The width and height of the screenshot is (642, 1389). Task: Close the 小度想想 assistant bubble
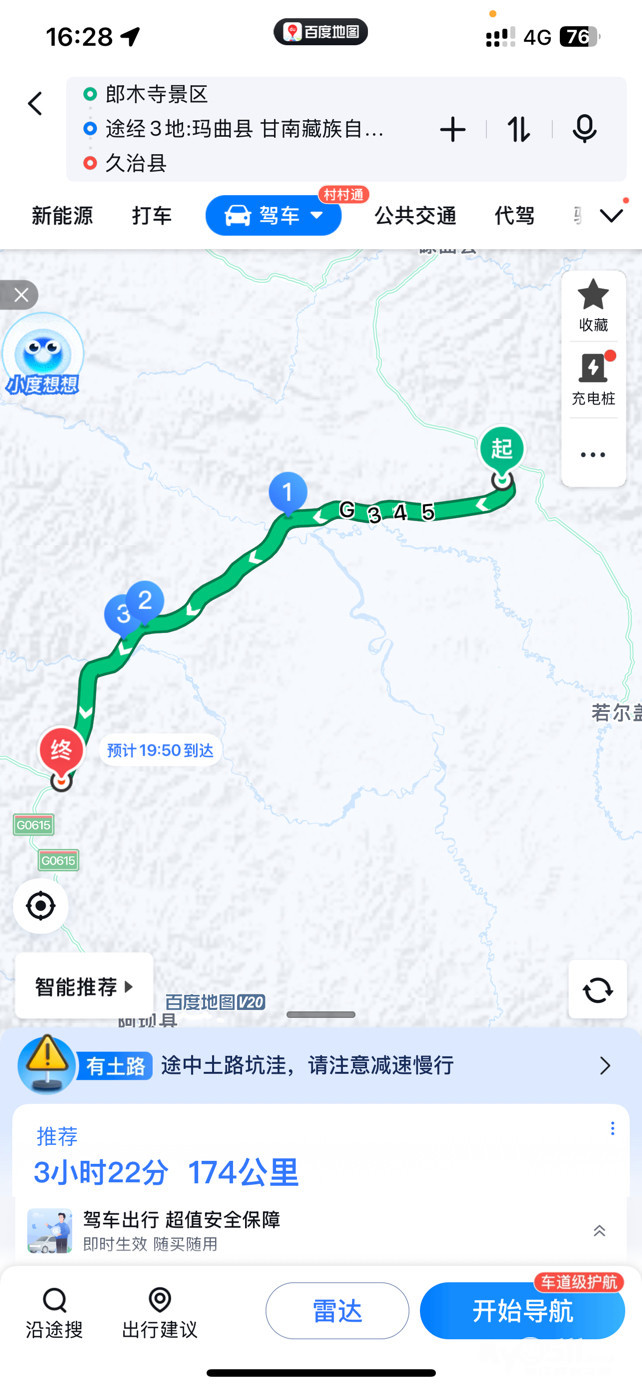click(x=19, y=295)
